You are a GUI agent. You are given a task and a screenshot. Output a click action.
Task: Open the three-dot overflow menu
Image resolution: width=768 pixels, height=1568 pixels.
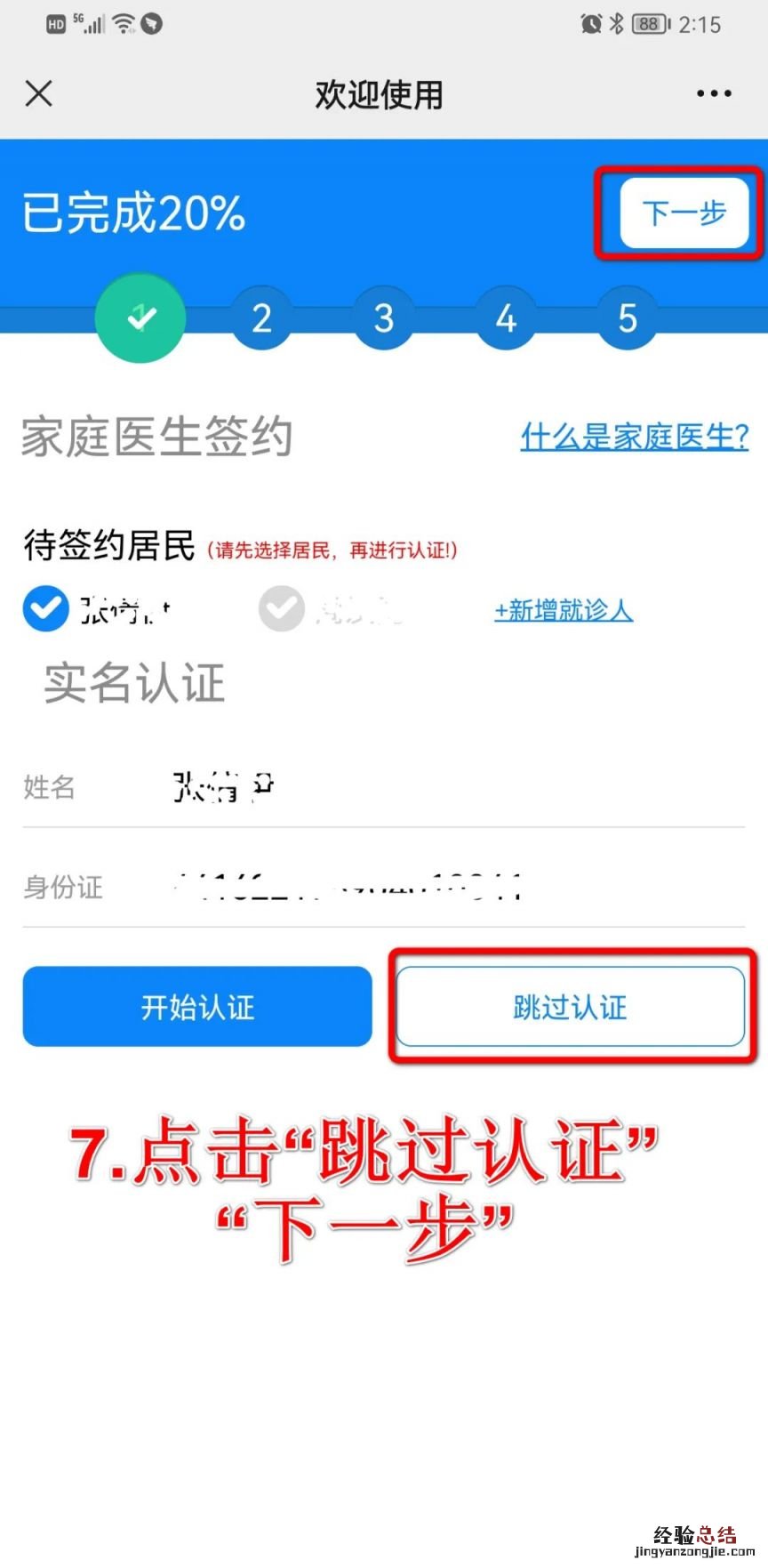pos(714,93)
